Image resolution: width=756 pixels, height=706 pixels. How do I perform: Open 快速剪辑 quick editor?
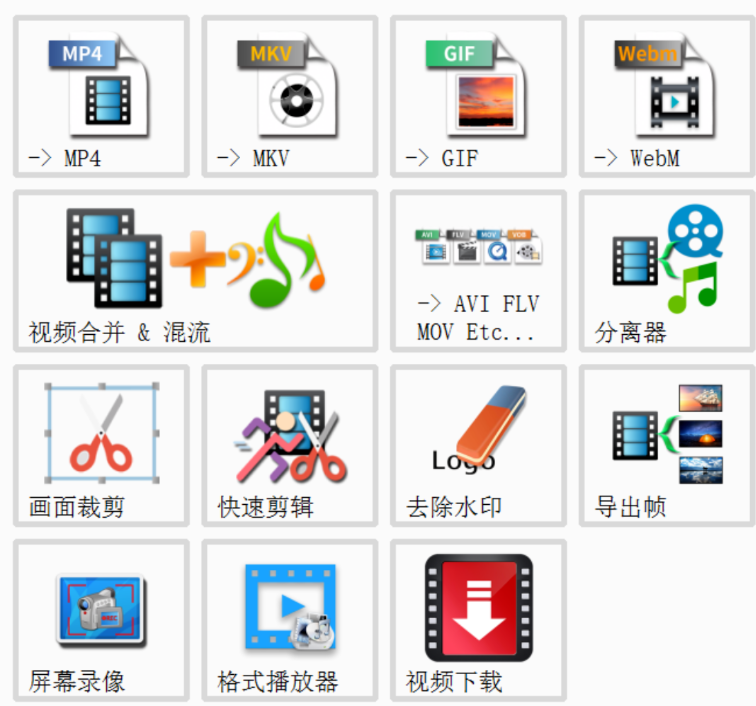pyautogui.click(x=289, y=445)
